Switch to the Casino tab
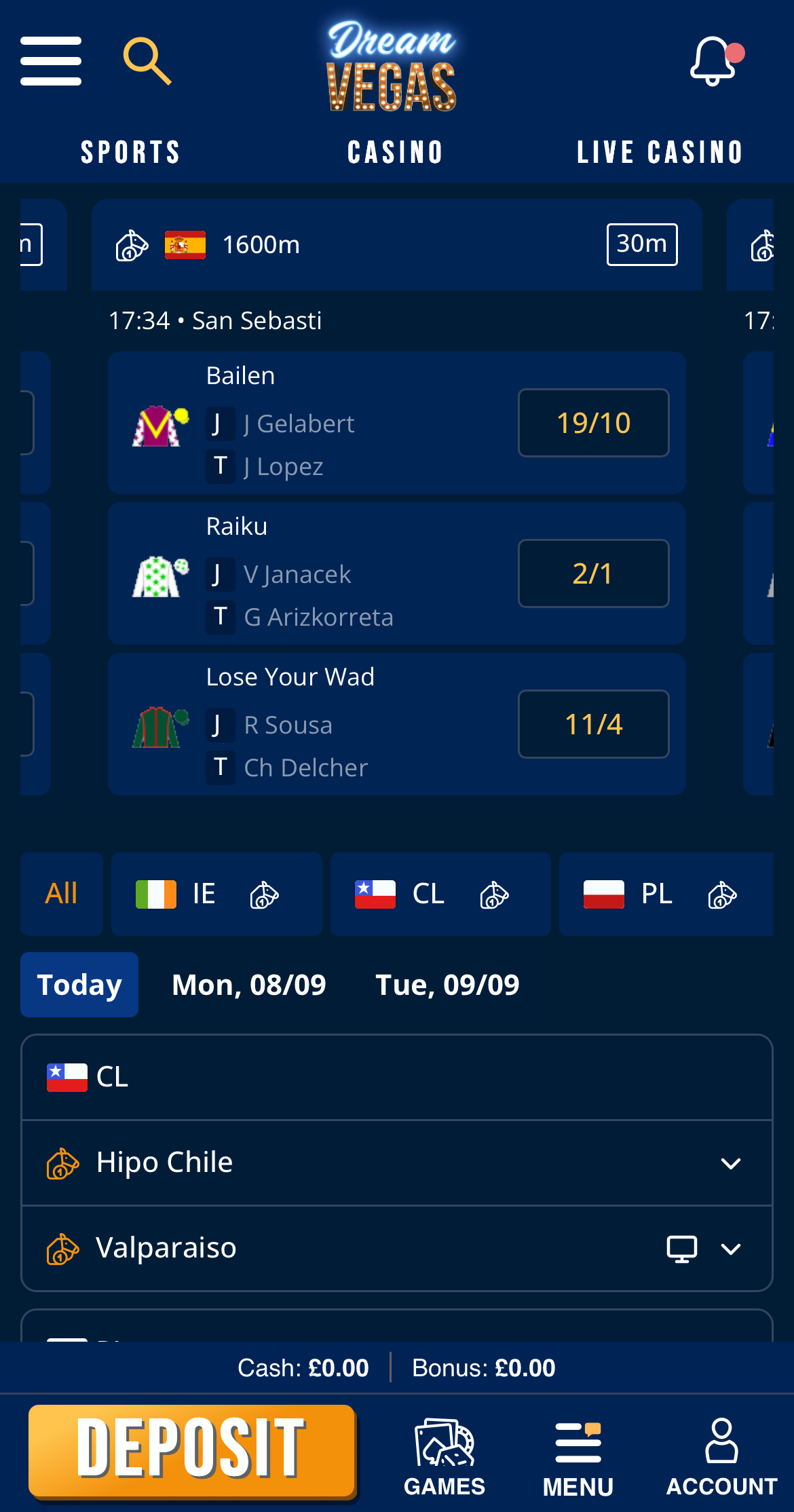Viewport: 794px width, 1512px height. coord(396,152)
